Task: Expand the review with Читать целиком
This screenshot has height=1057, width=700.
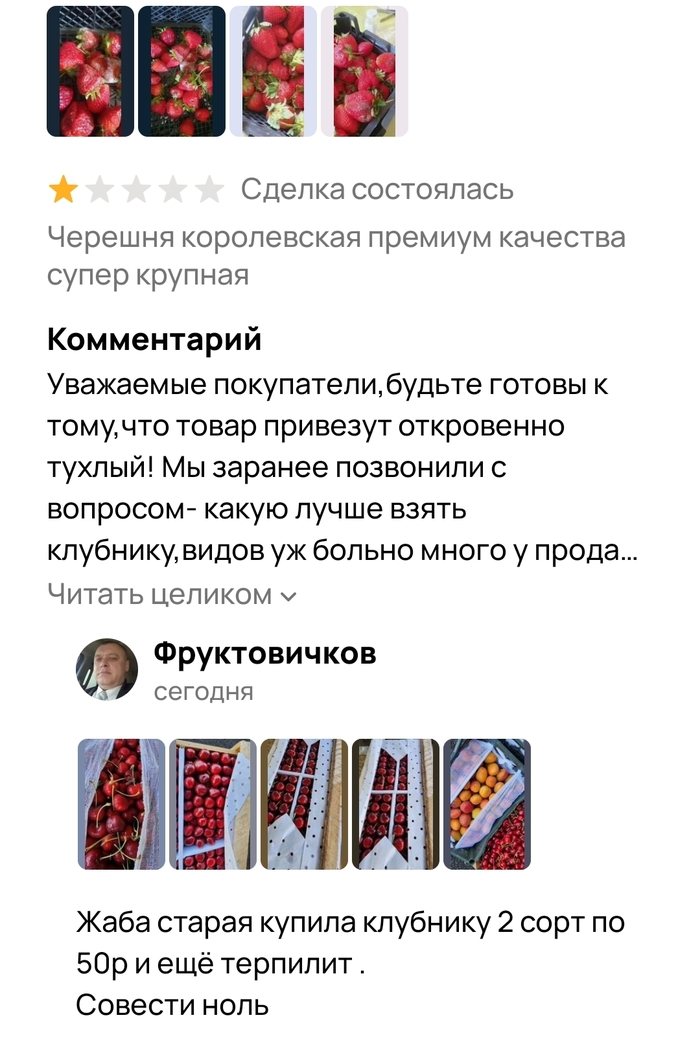Action: coord(172,595)
